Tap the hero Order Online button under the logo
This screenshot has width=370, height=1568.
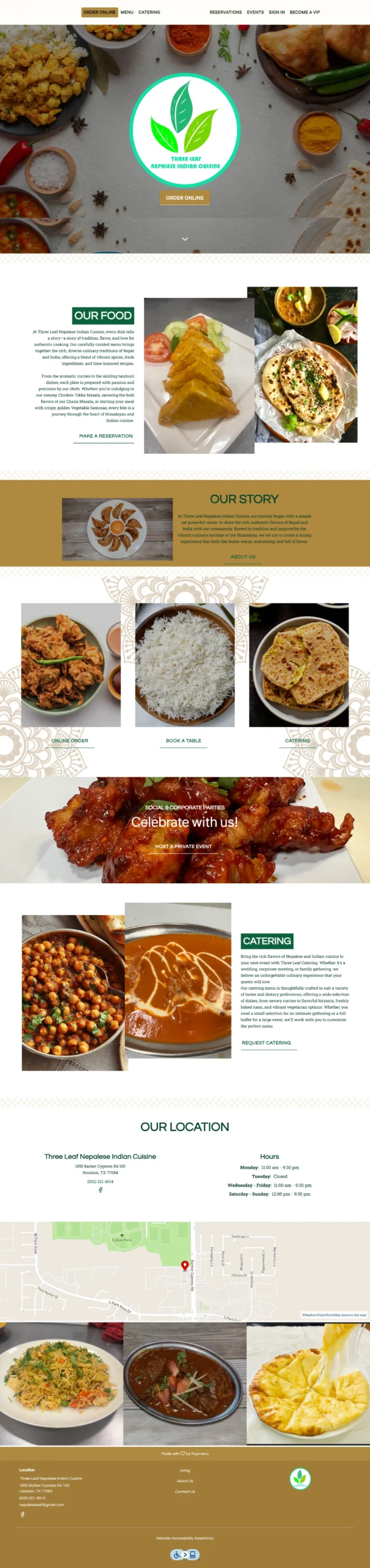[x=184, y=198]
